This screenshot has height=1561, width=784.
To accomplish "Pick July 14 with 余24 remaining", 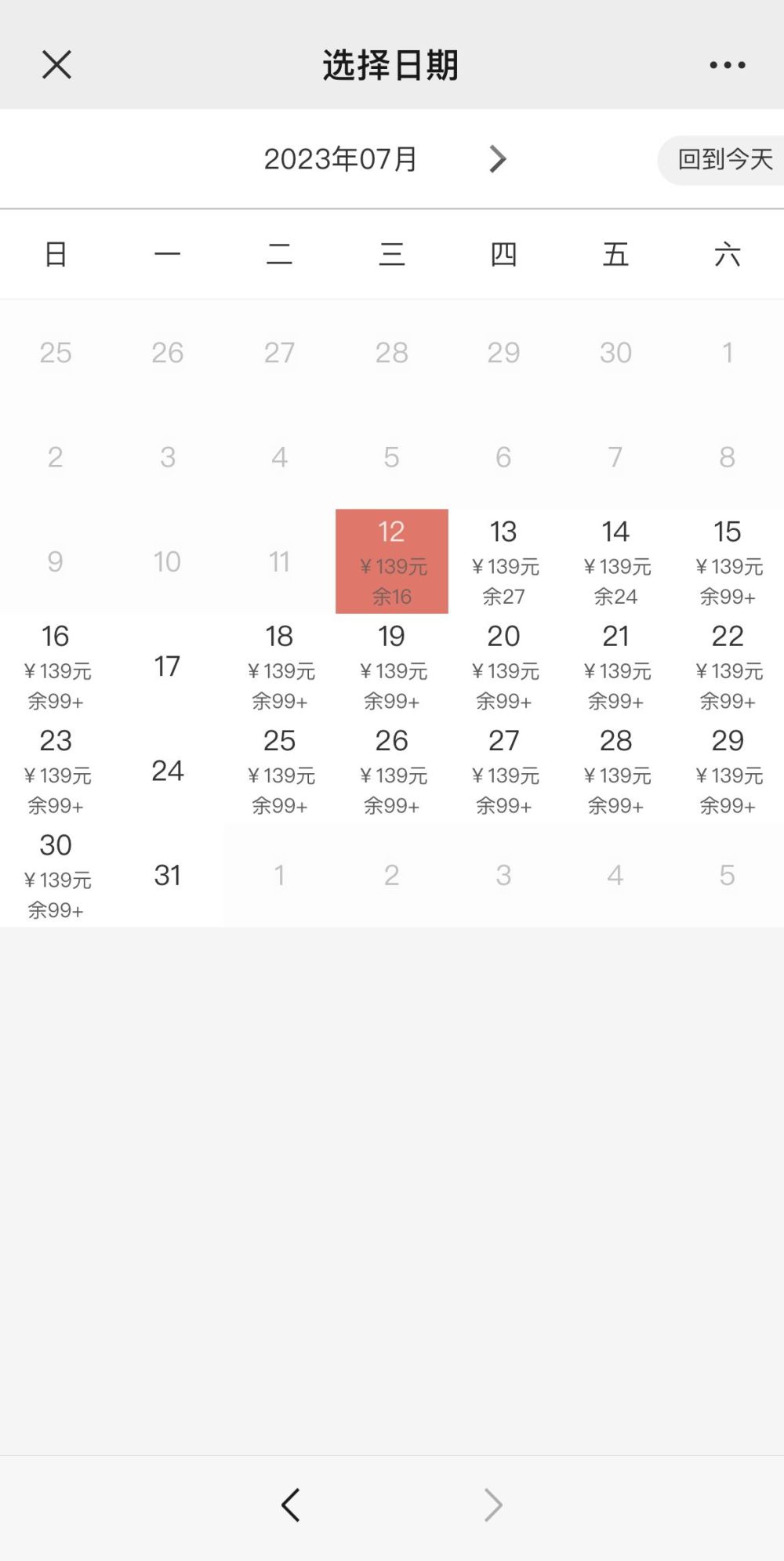I will [x=615, y=561].
